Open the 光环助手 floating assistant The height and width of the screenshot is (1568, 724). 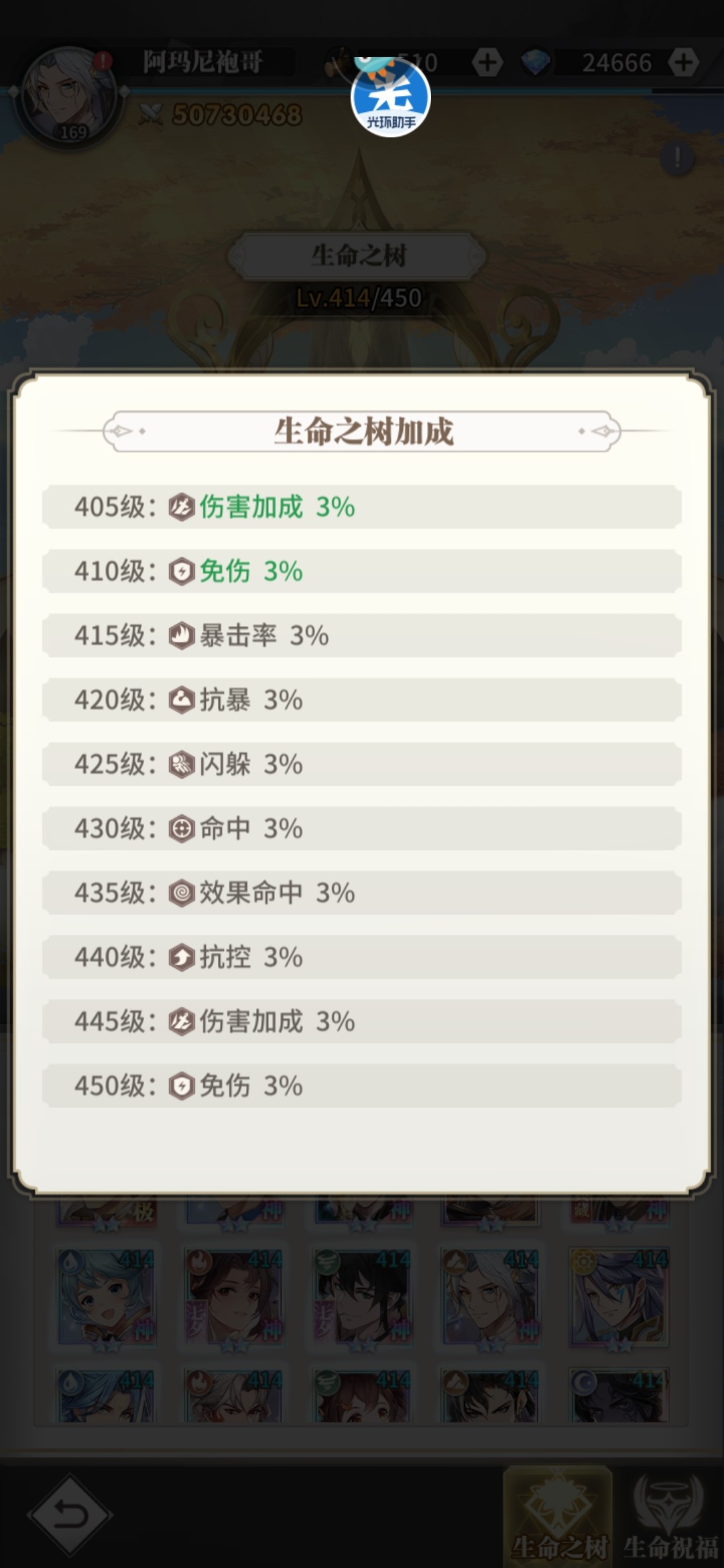(391, 98)
